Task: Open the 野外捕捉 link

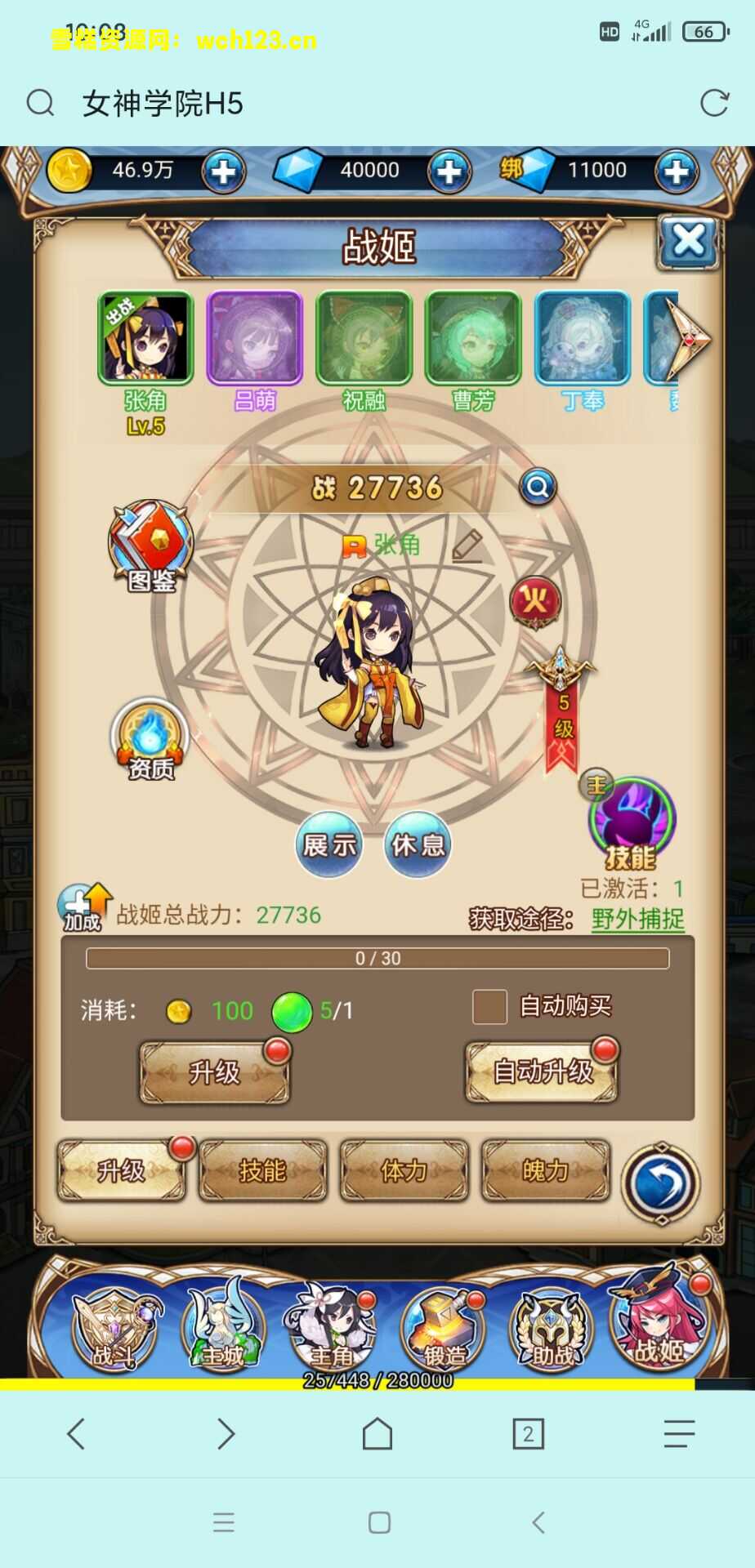Action: [637, 919]
